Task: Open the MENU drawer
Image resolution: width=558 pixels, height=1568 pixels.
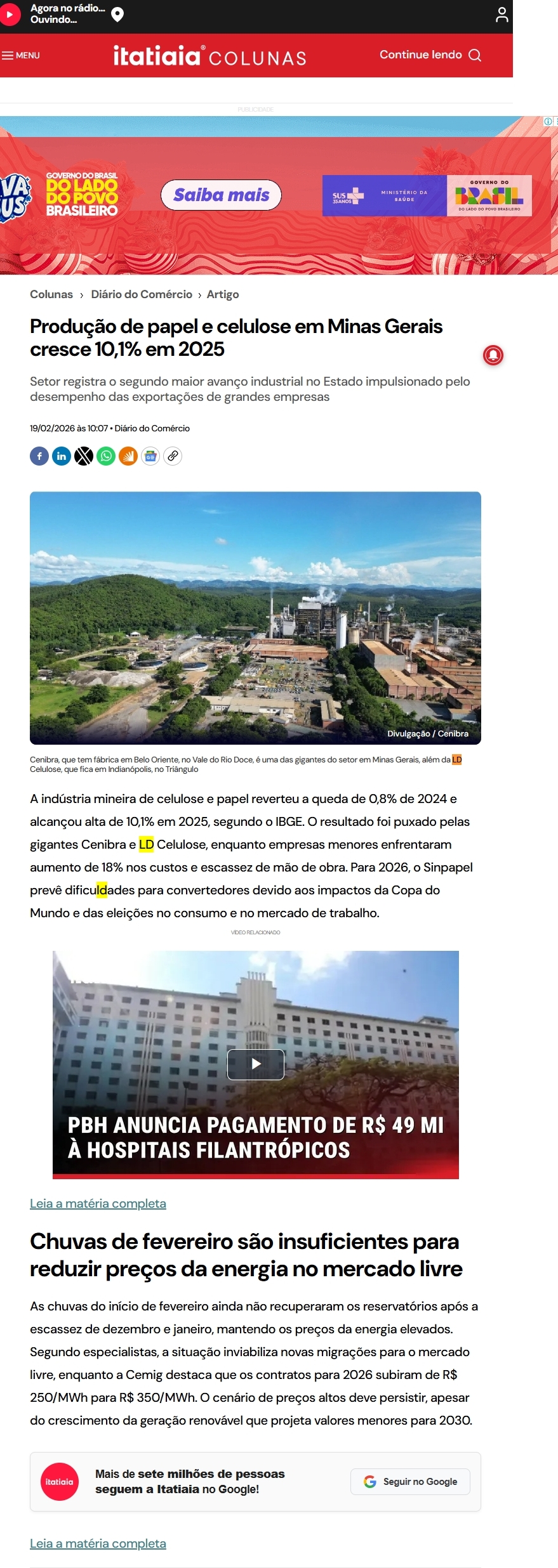Action: [20, 55]
